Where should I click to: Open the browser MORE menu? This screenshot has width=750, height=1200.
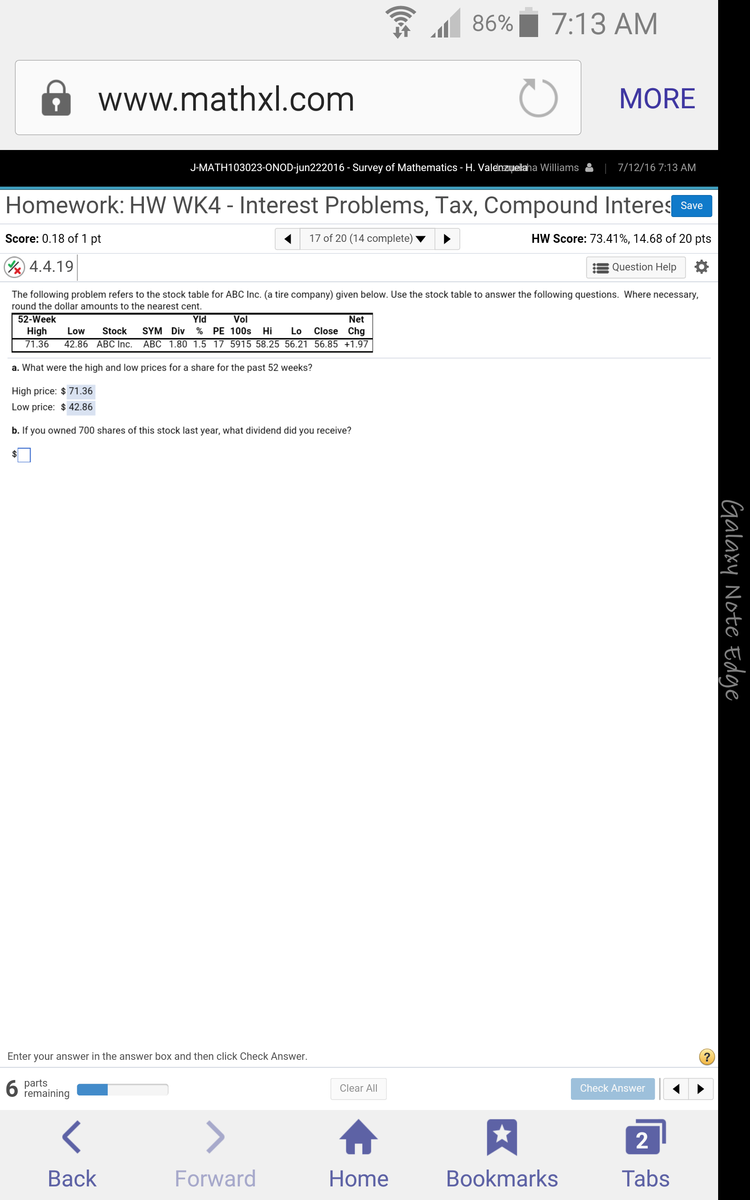[657, 98]
